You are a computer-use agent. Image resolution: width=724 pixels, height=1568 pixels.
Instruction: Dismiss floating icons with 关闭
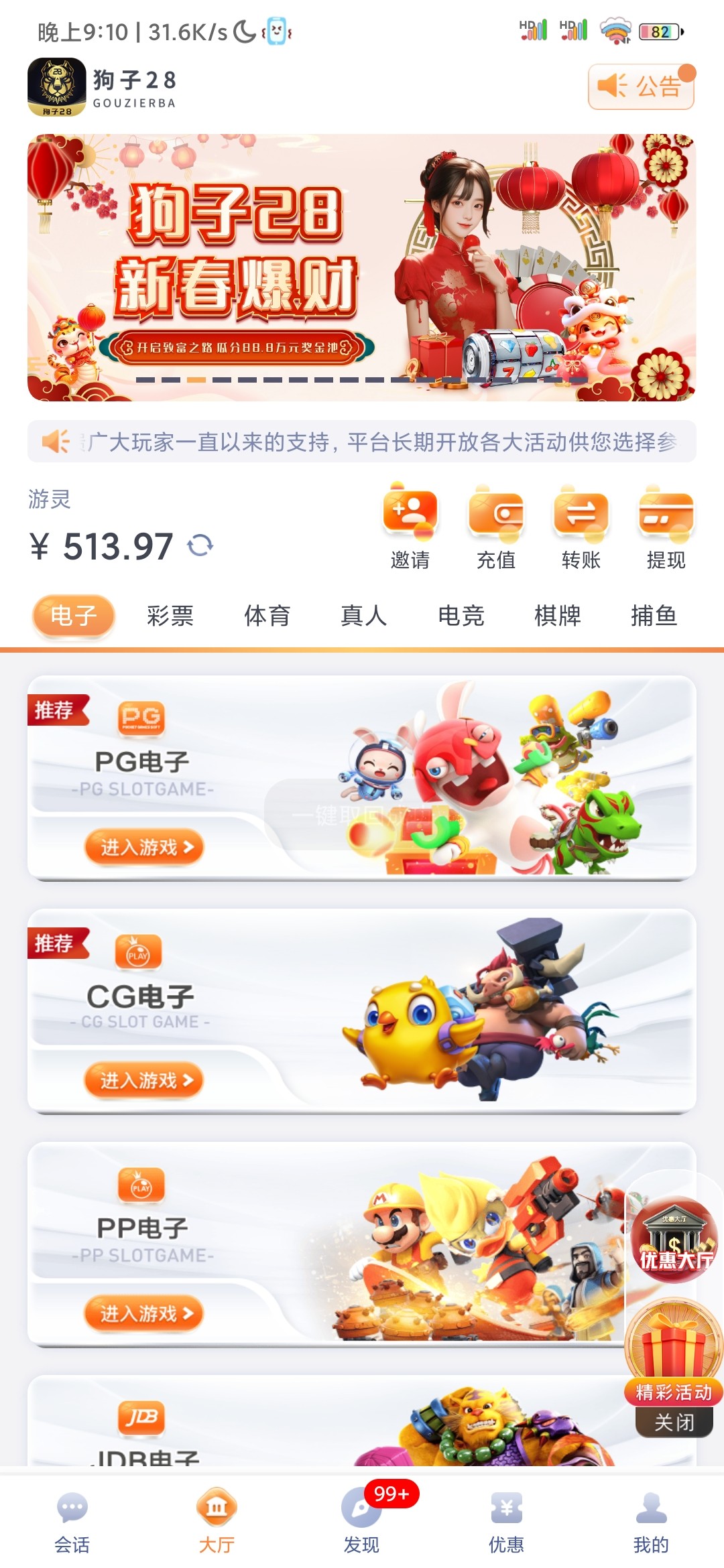(674, 1422)
